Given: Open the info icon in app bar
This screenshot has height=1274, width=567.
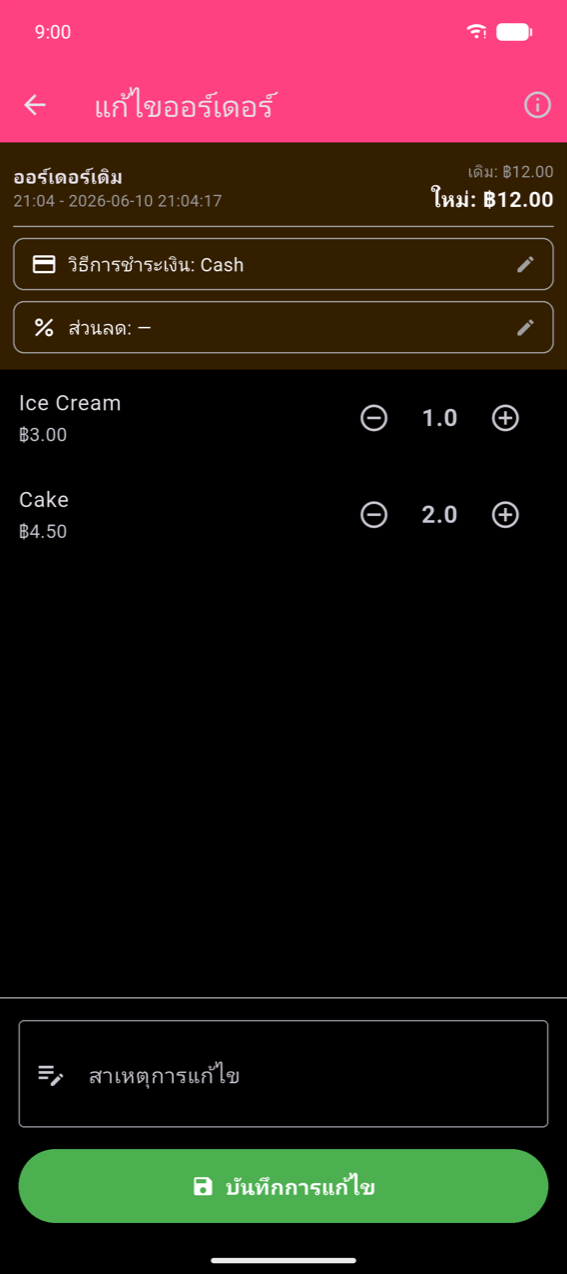Looking at the screenshot, I should pos(538,105).
